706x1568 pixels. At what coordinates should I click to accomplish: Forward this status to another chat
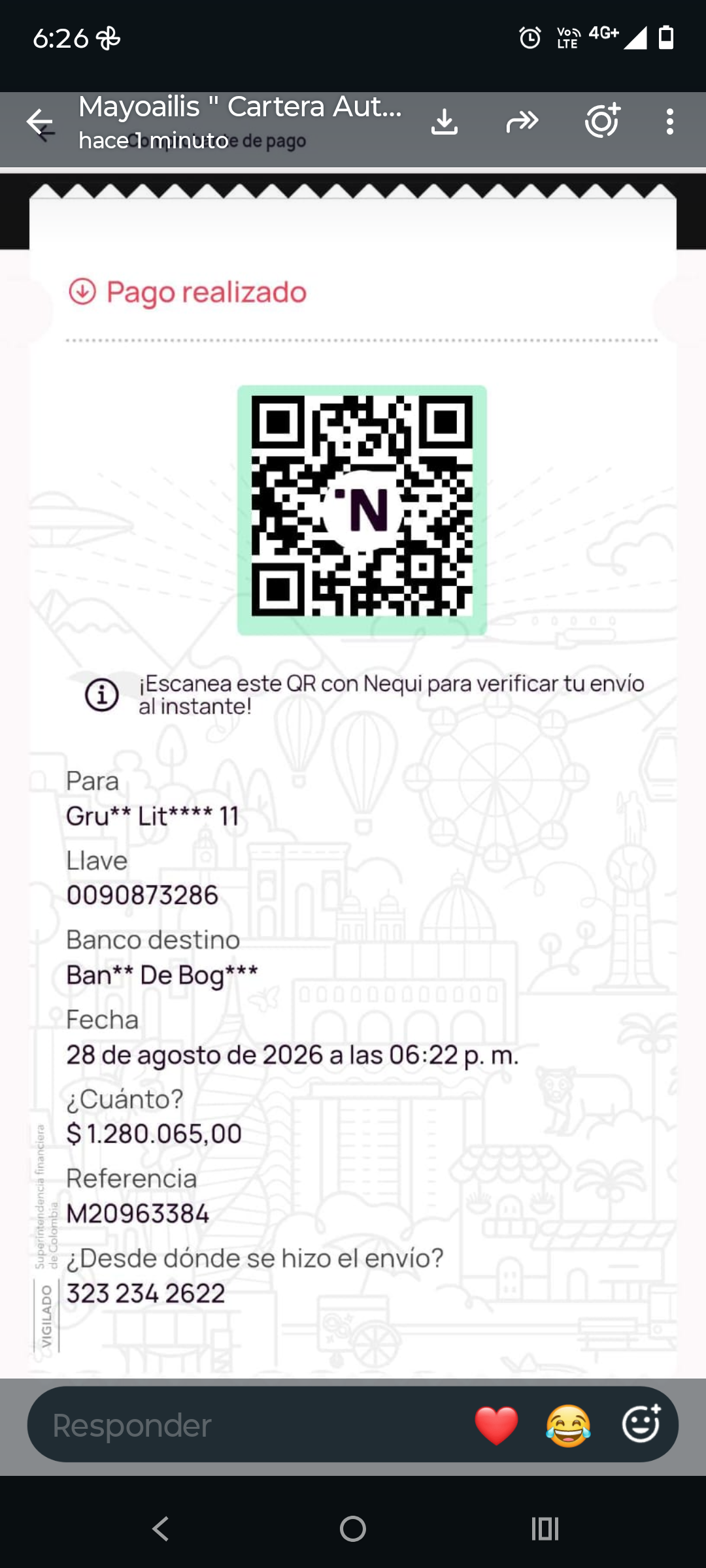coord(522,122)
